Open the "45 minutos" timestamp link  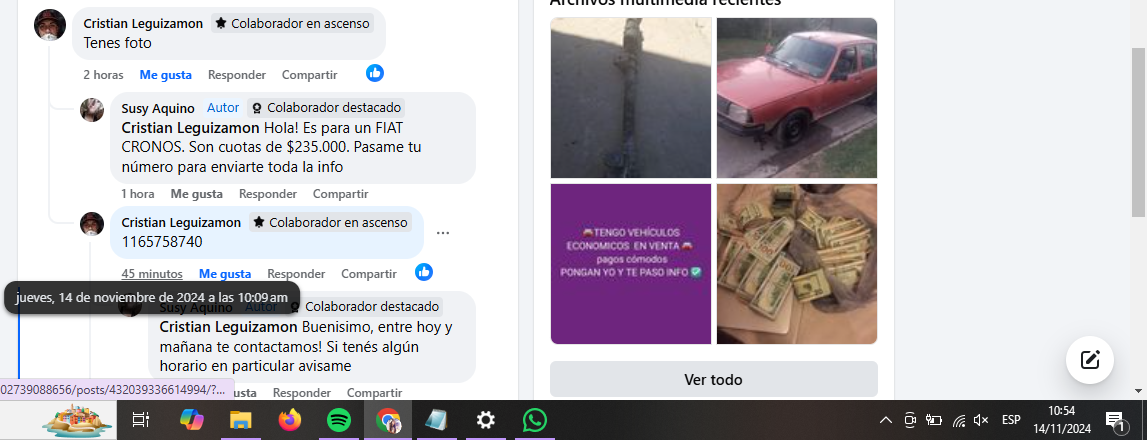click(x=152, y=274)
